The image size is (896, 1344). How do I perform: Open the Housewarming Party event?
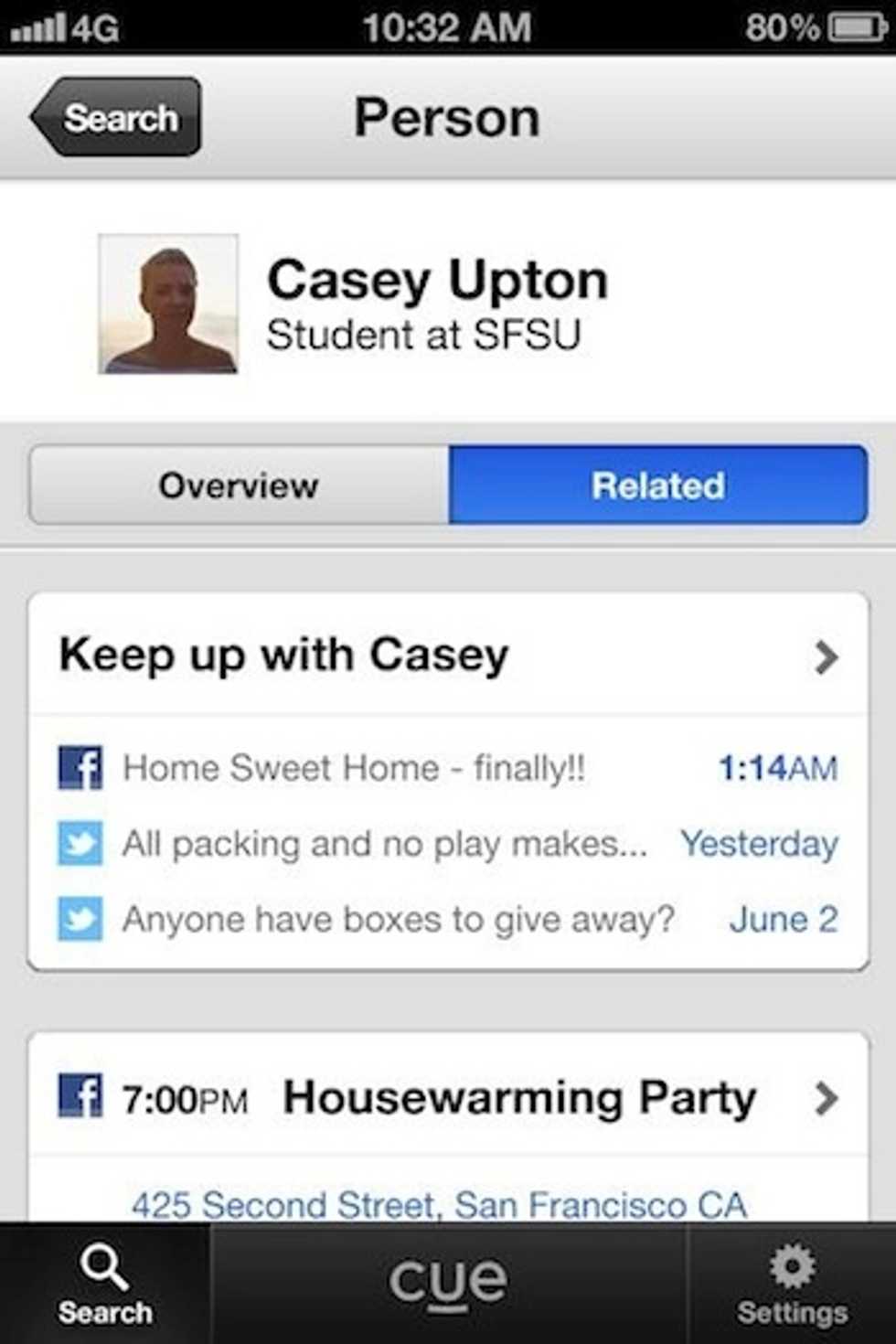(519, 1098)
